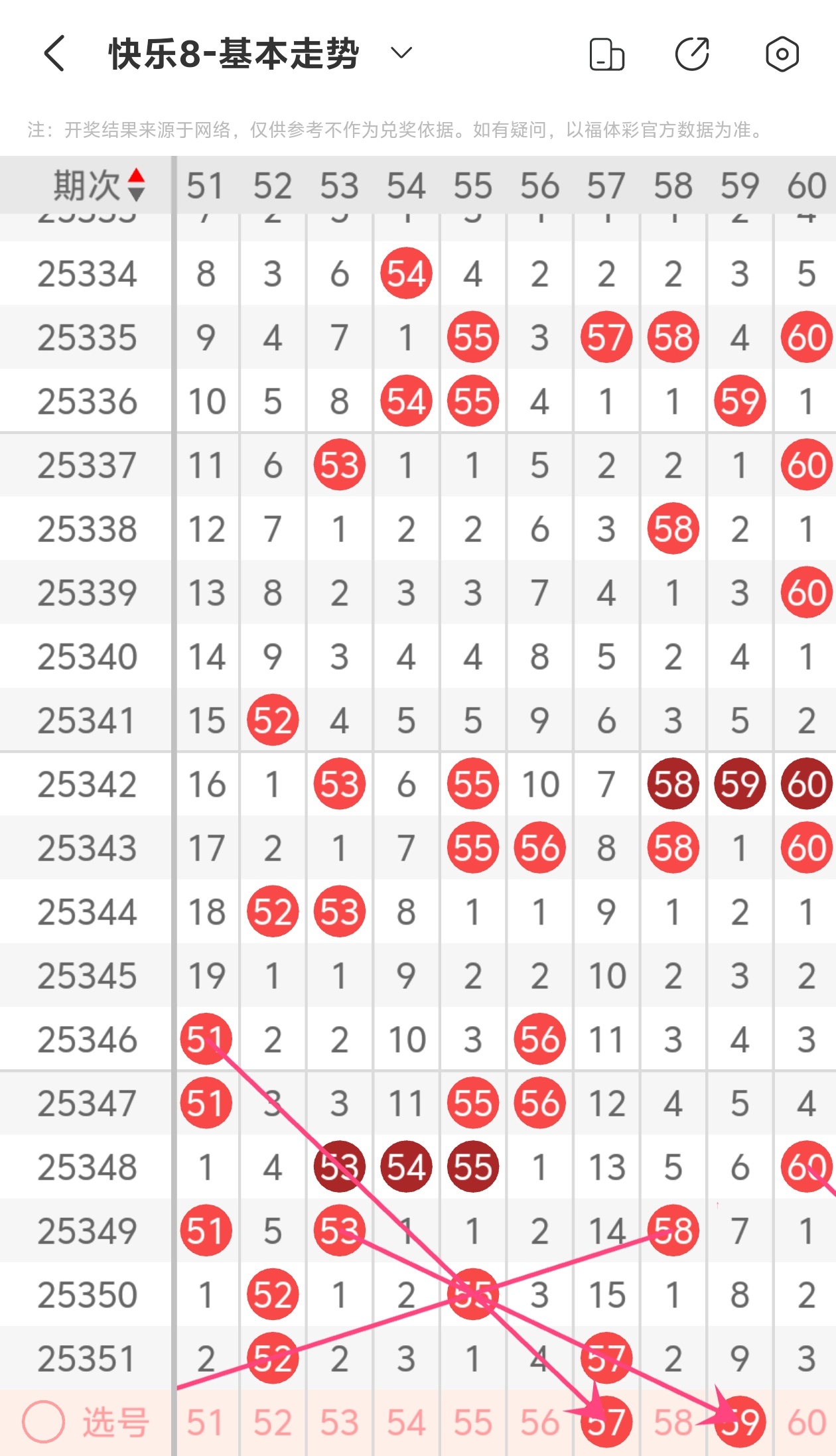Tap the screen orientation icon
This screenshot has width=836, height=1456.
pos(606,54)
